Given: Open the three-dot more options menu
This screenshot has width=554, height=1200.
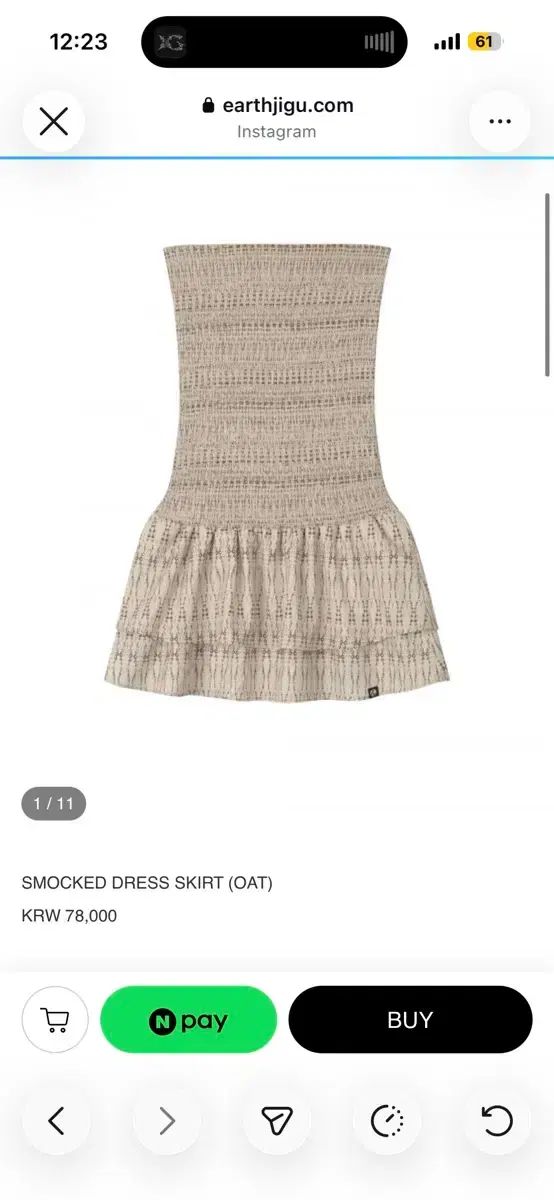Looking at the screenshot, I should point(499,121).
